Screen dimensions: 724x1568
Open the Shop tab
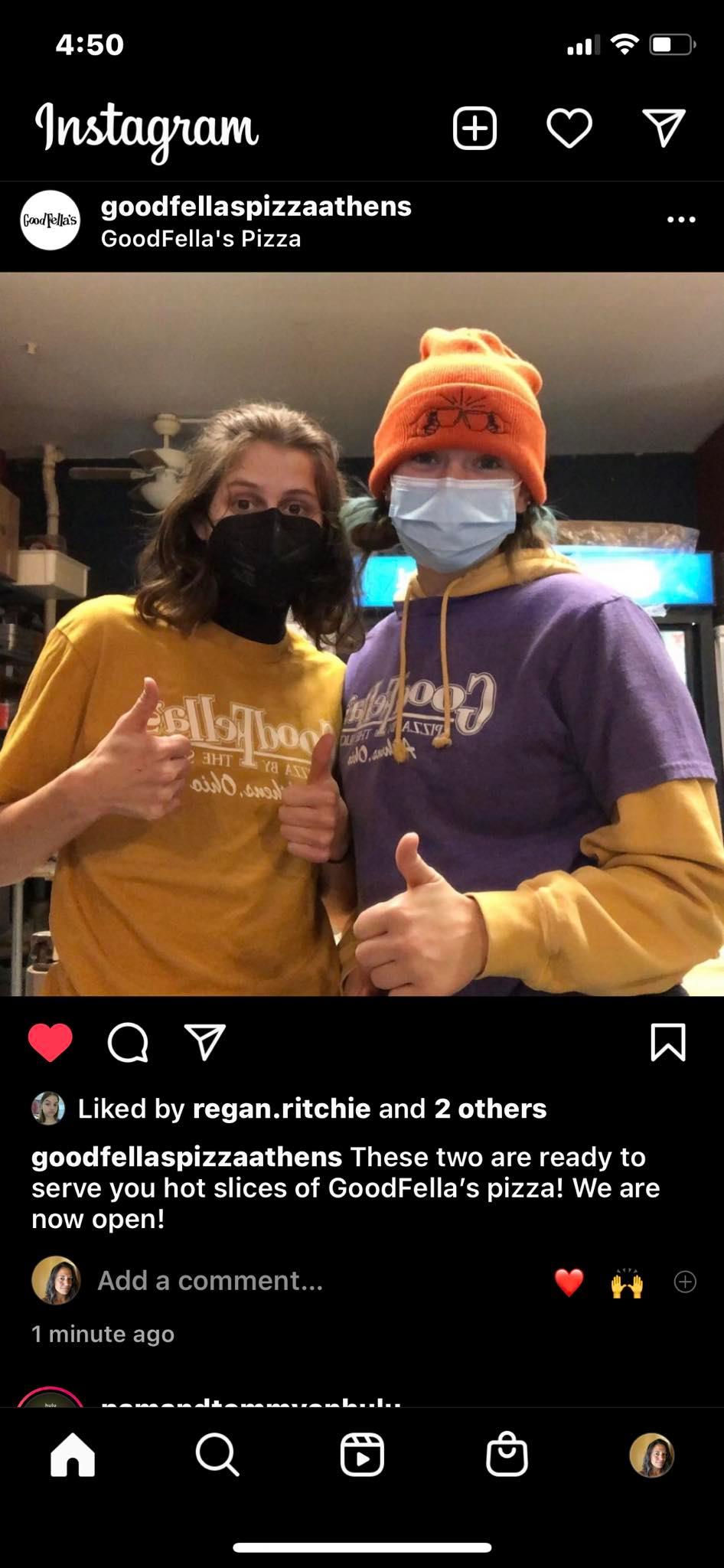click(507, 1455)
